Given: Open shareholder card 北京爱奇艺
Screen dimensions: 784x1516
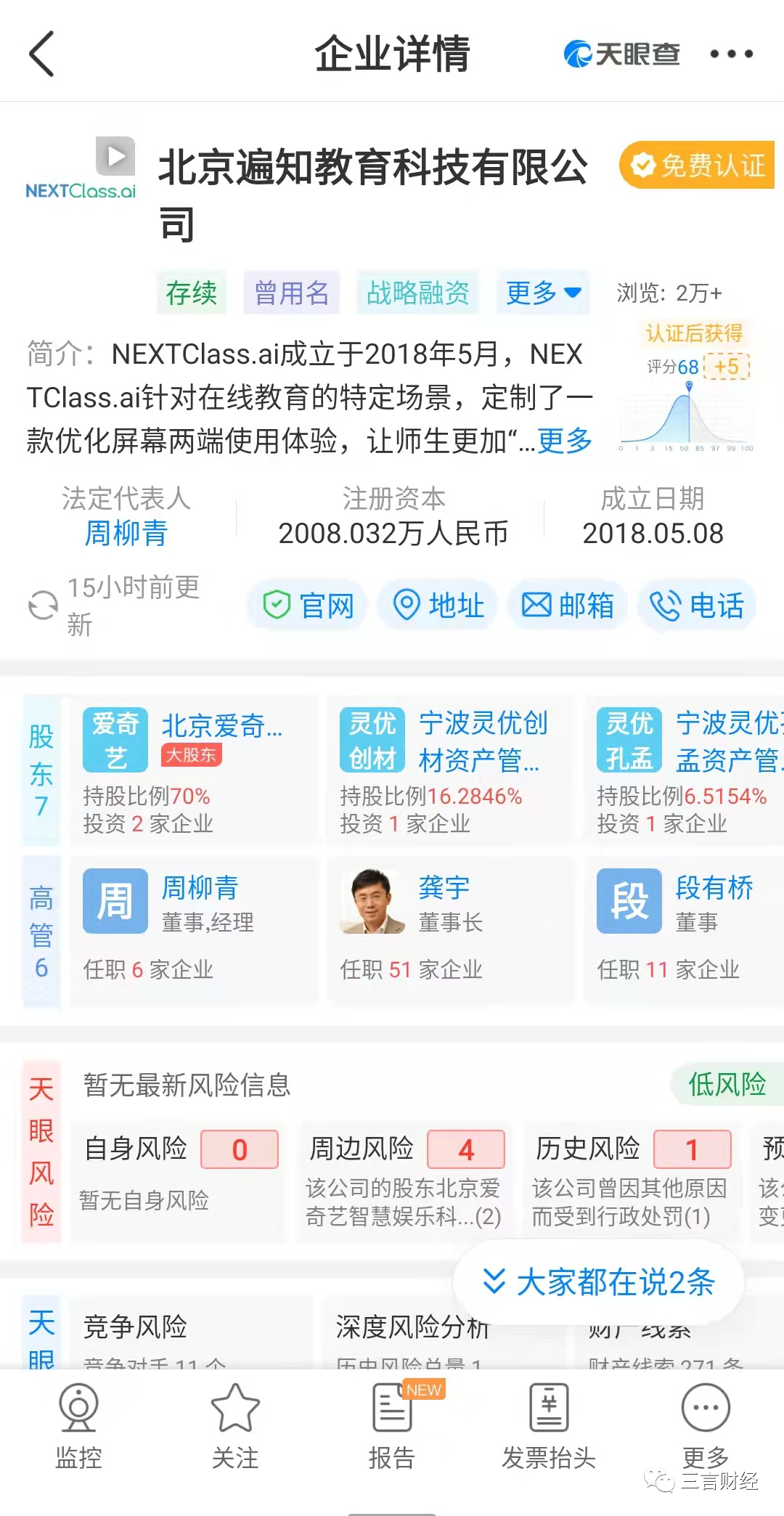Looking at the screenshot, I should coord(193,770).
